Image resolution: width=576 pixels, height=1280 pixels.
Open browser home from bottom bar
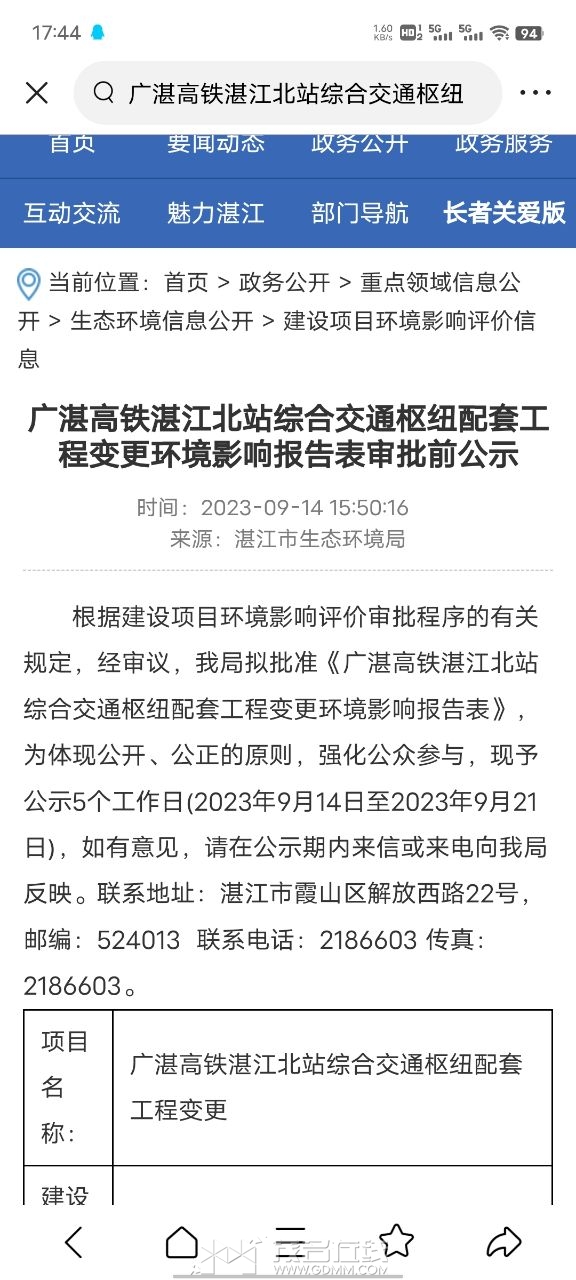tap(181, 1242)
